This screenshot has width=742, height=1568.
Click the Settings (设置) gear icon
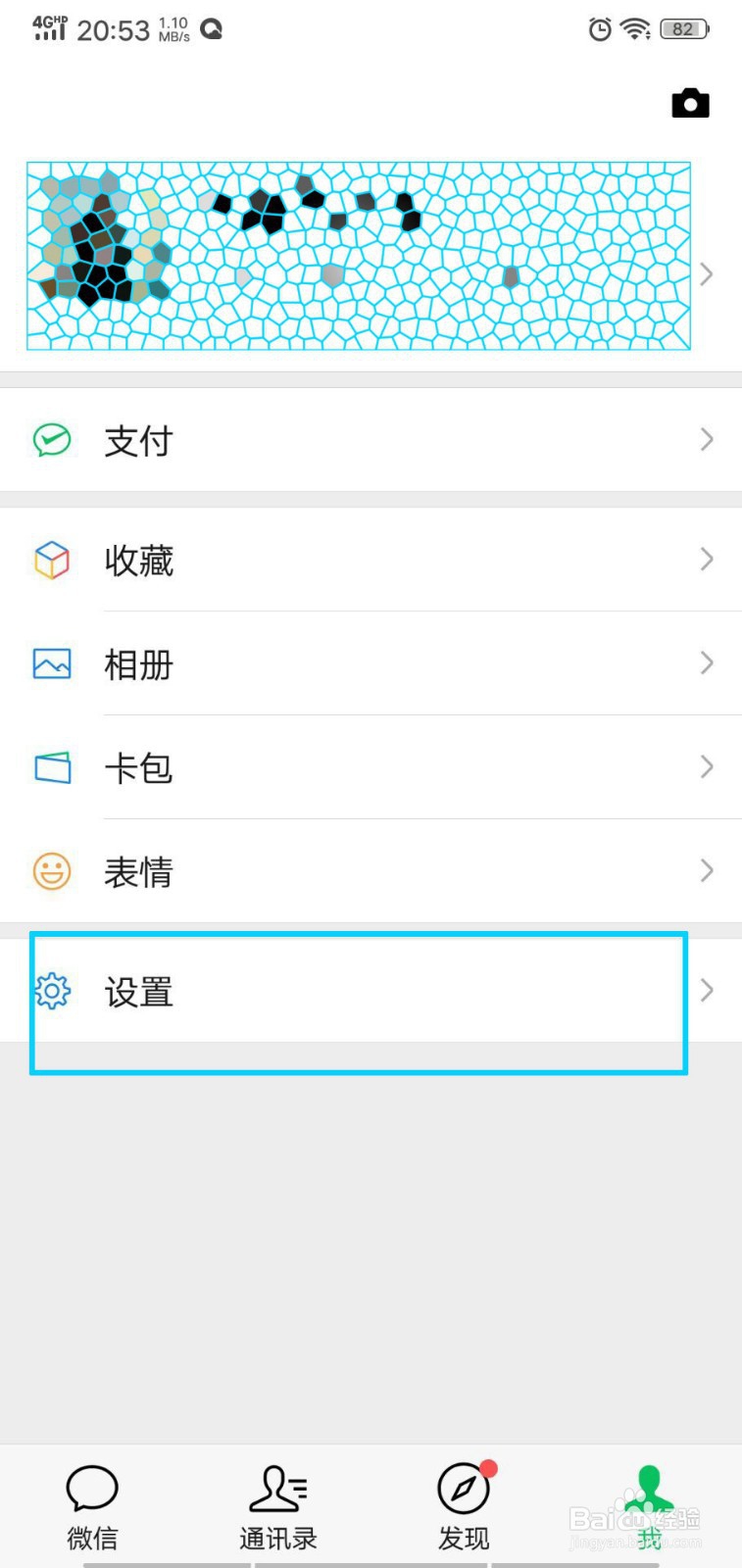tap(51, 991)
